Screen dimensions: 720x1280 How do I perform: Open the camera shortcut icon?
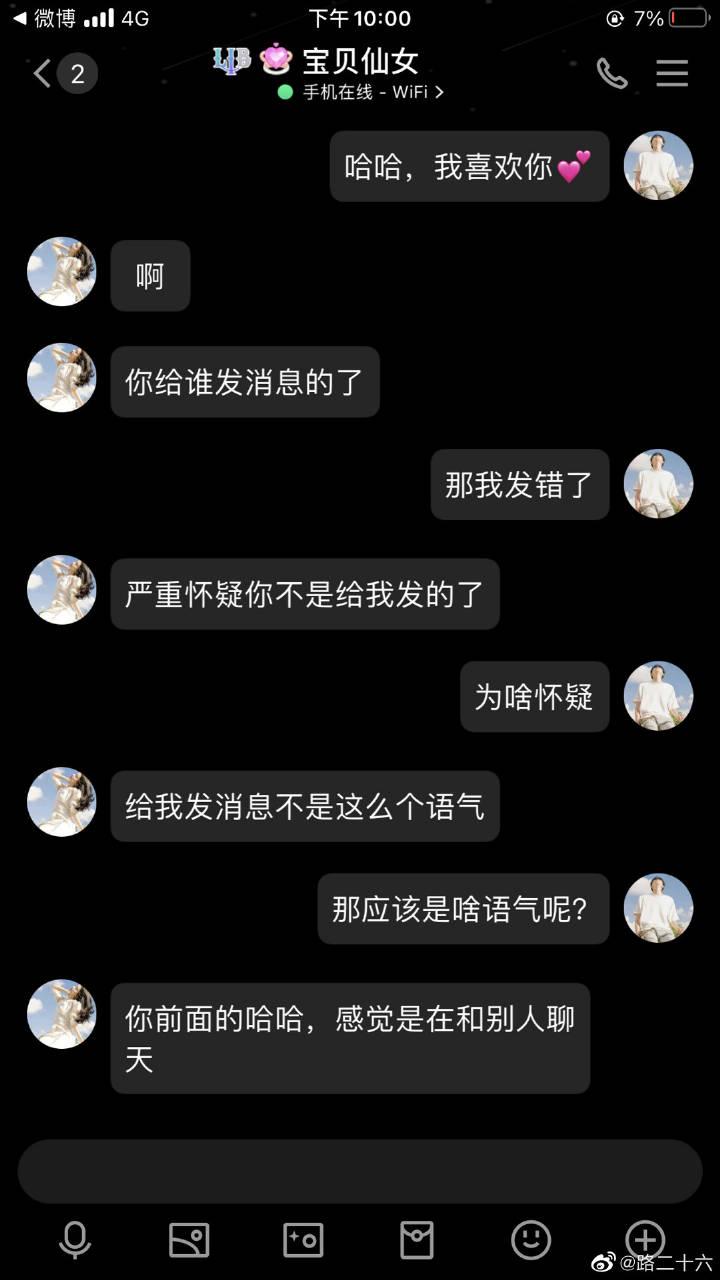[x=304, y=1238]
